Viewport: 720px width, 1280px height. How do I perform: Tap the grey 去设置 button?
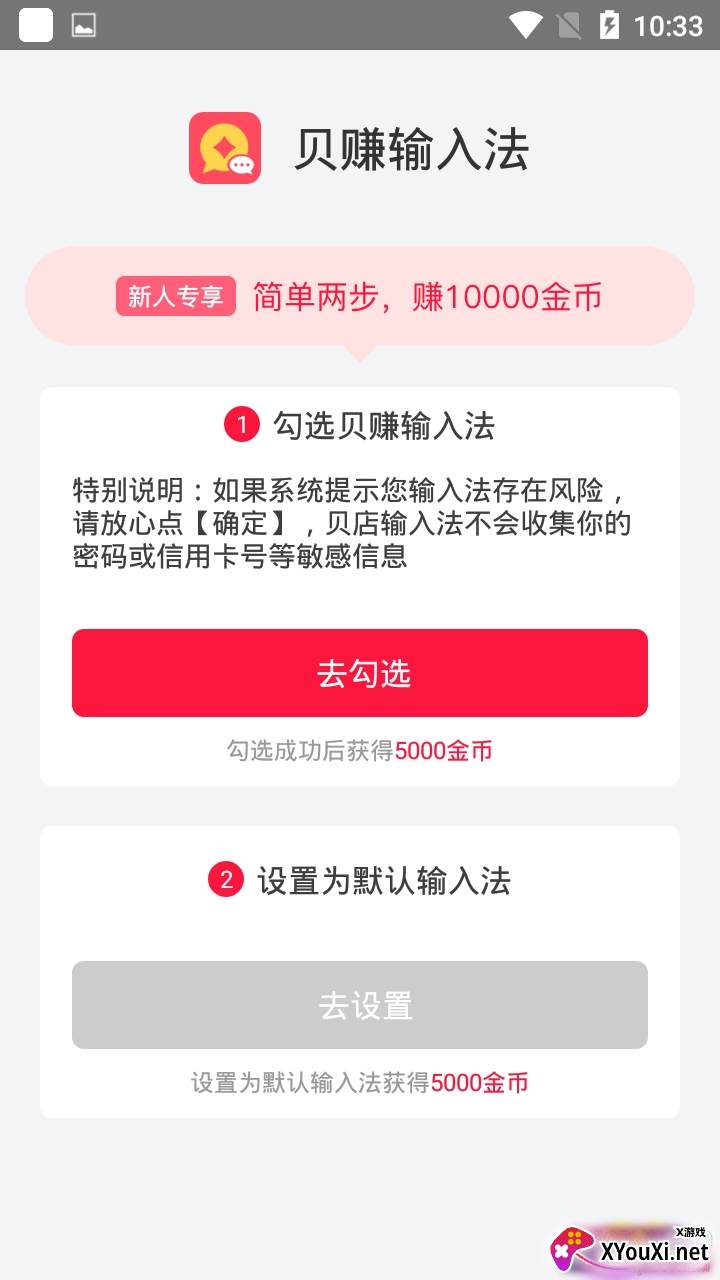[360, 1005]
